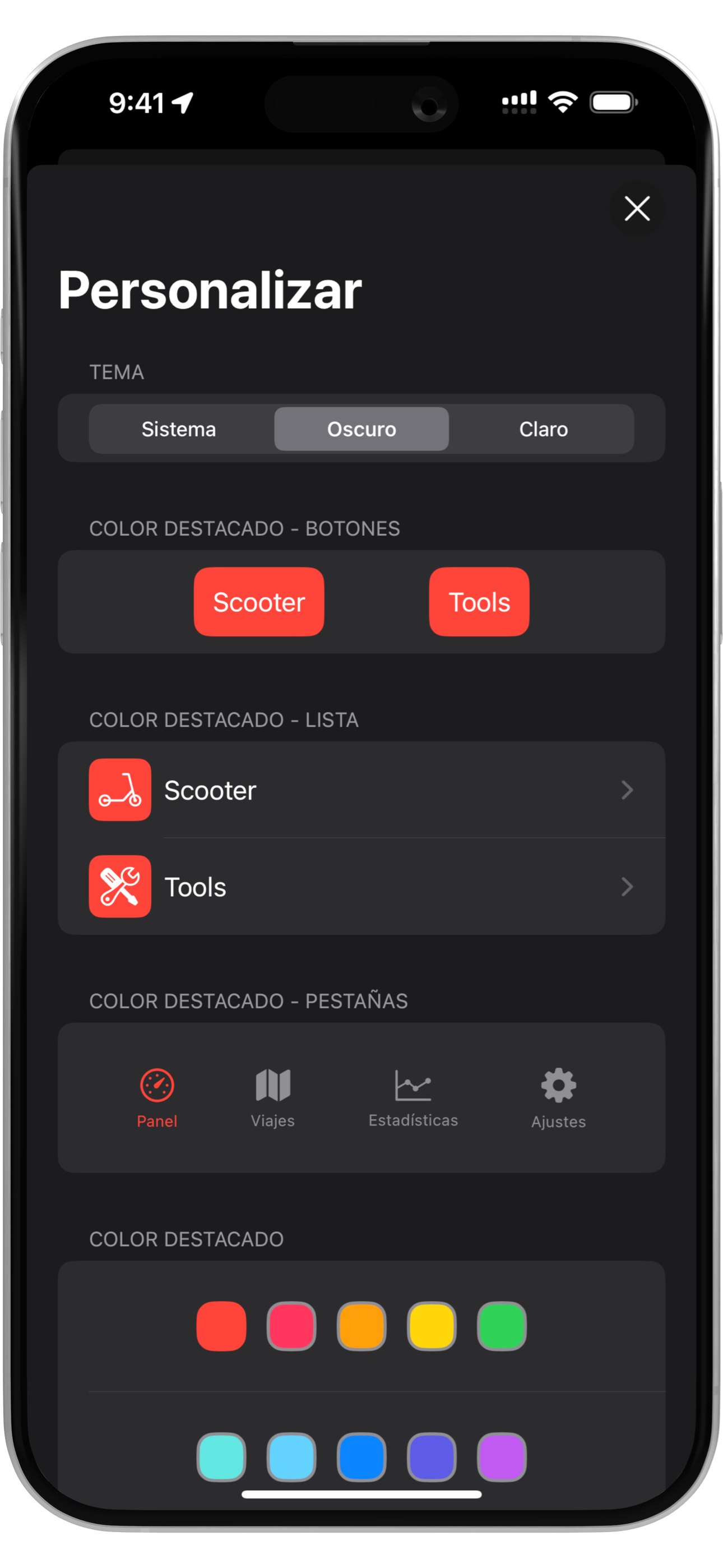Choose the orange accent color
The width and height of the screenshot is (723, 1568).
361,1326
